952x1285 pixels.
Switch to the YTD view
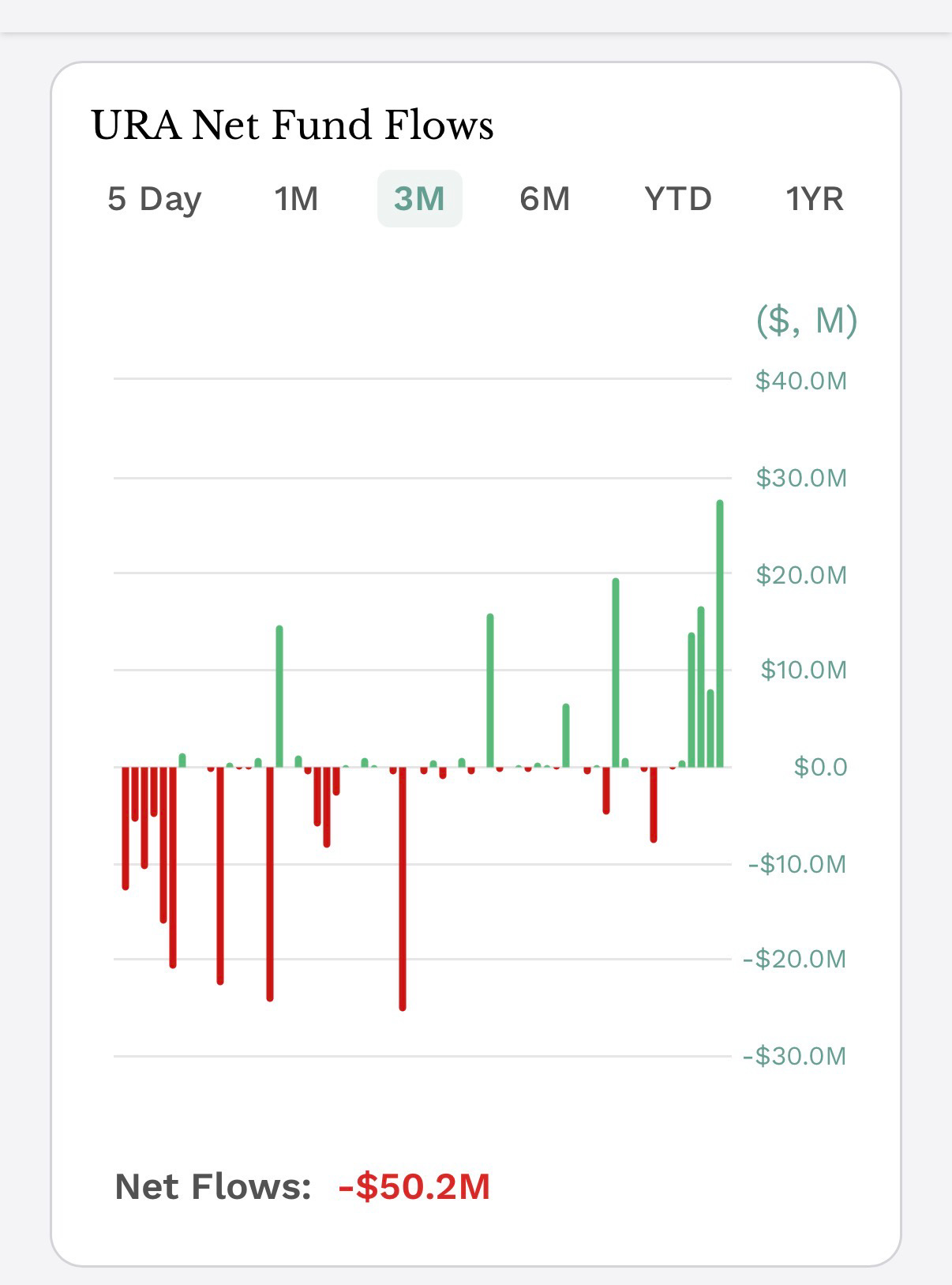click(678, 198)
